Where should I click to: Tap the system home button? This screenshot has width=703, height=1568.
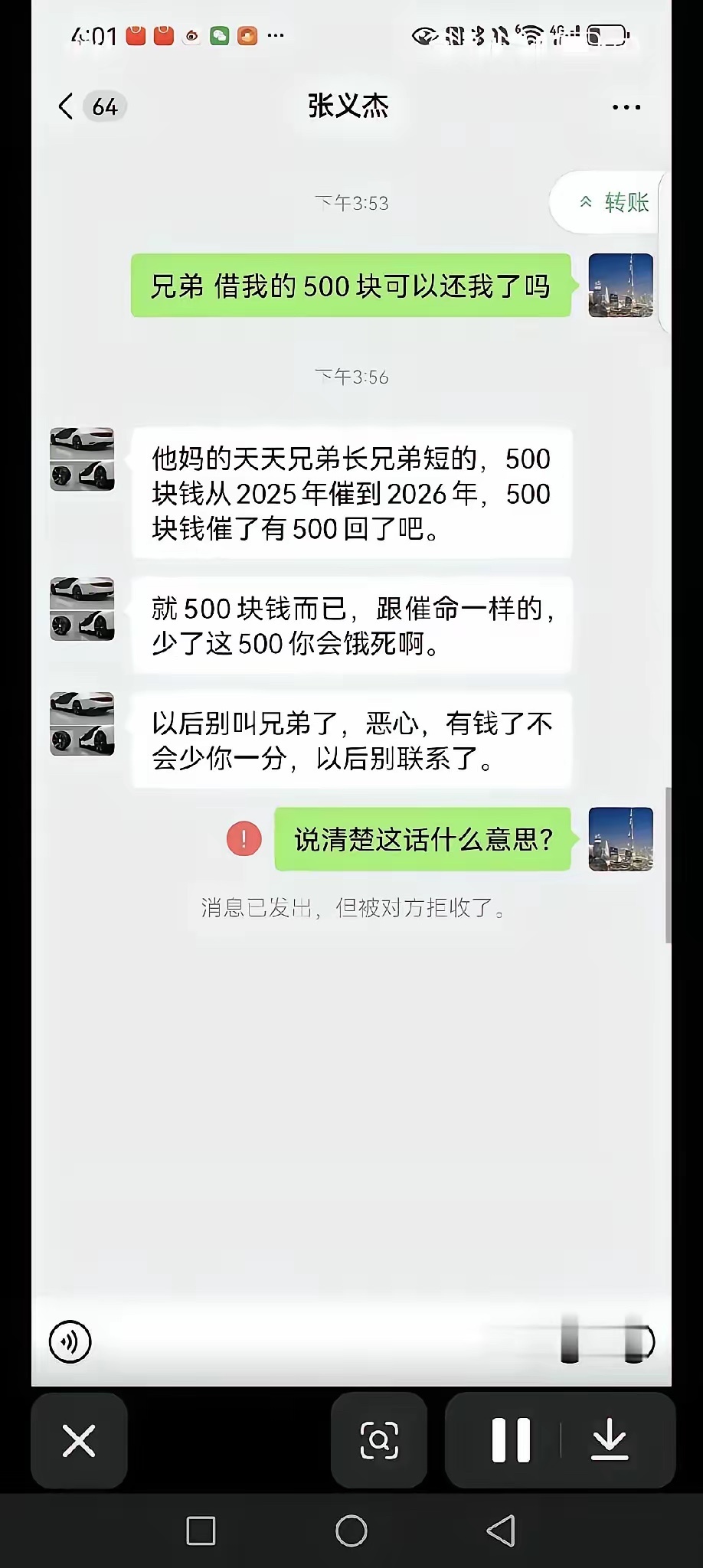[x=351, y=1531]
